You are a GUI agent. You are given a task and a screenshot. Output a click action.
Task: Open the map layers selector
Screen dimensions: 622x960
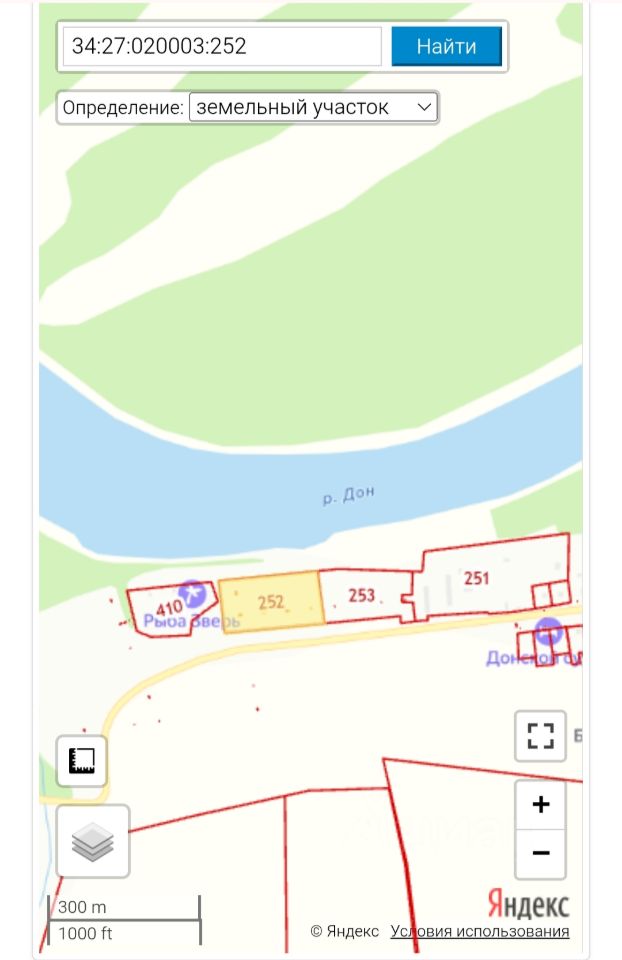93,842
